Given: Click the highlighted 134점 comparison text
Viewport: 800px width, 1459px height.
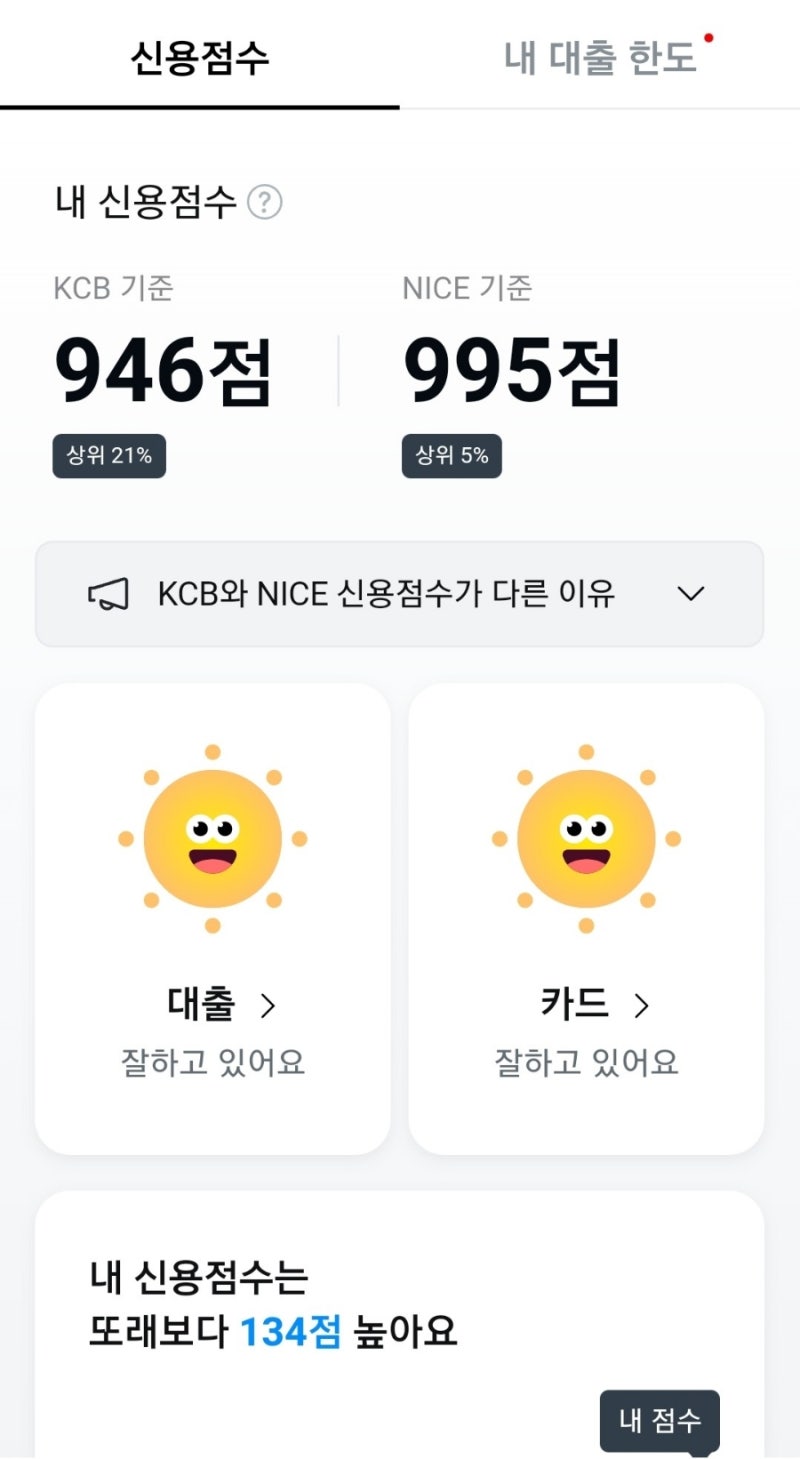Looking at the screenshot, I should (x=290, y=1331).
